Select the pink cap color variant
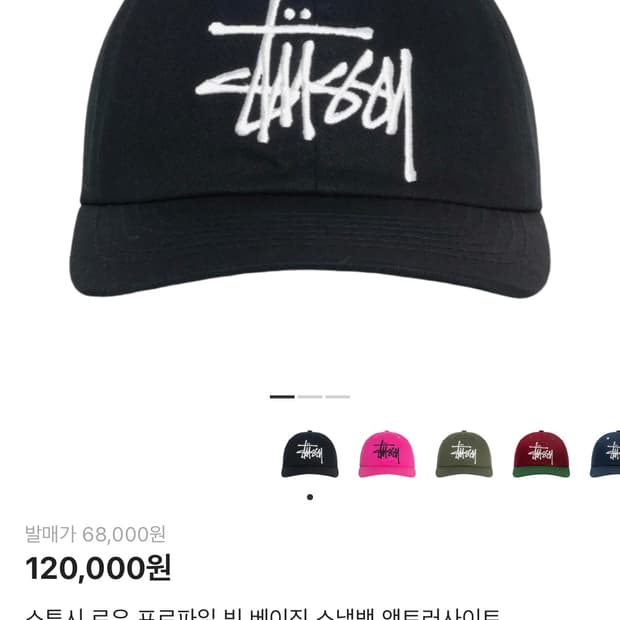This screenshot has height=620, width=620. [387, 454]
